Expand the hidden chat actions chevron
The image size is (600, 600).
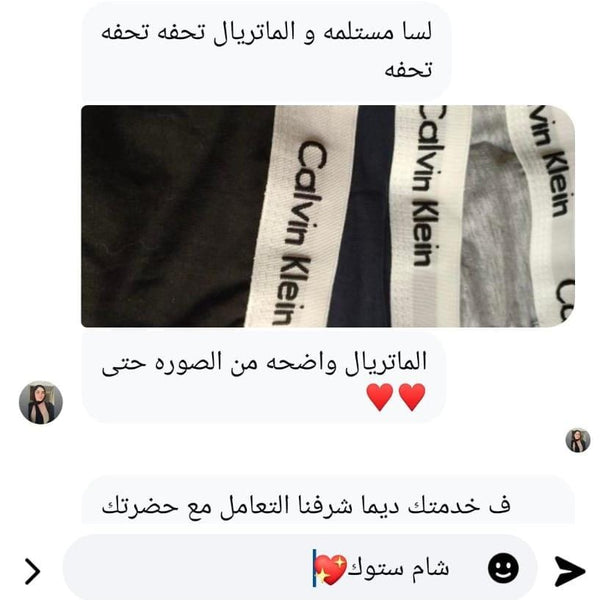point(32,571)
